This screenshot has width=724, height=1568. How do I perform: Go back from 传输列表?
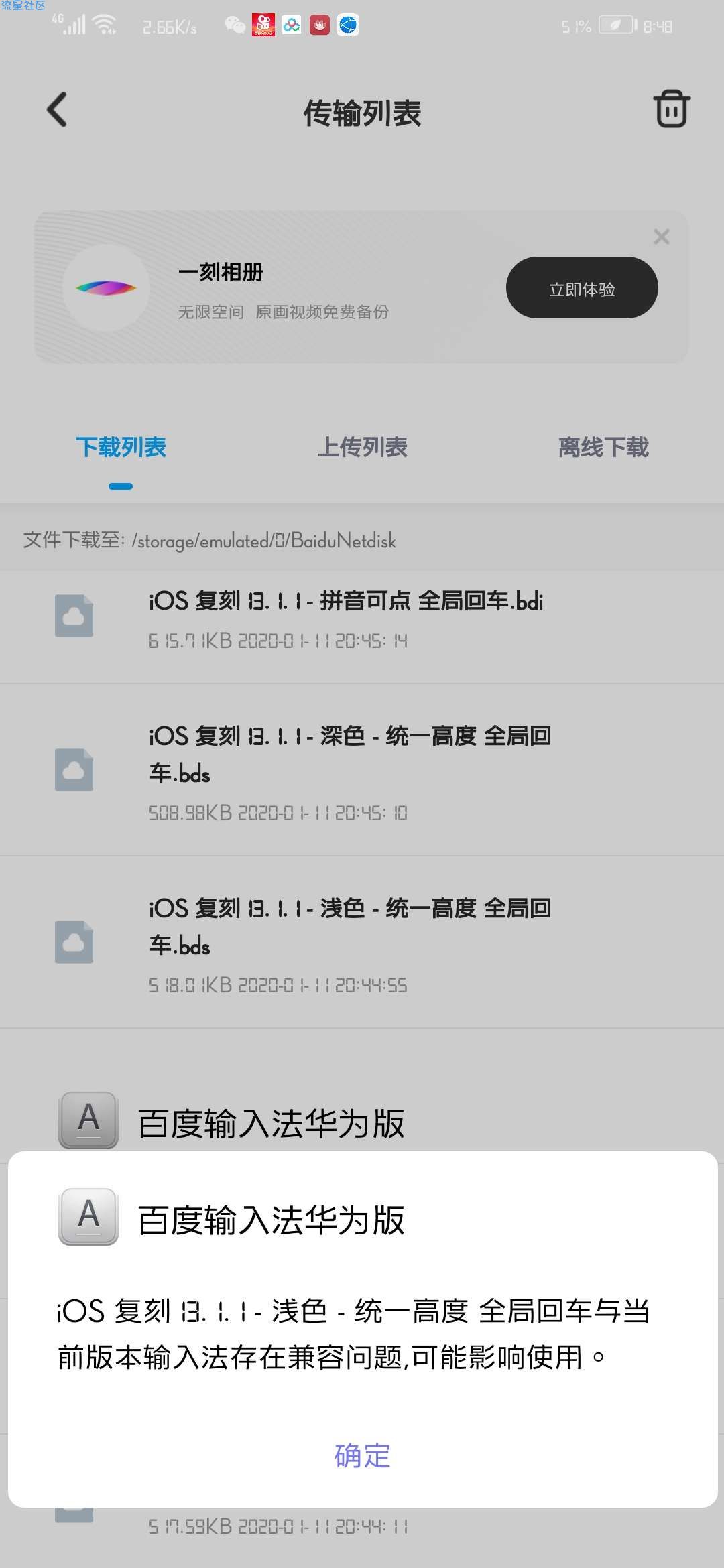[58, 110]
